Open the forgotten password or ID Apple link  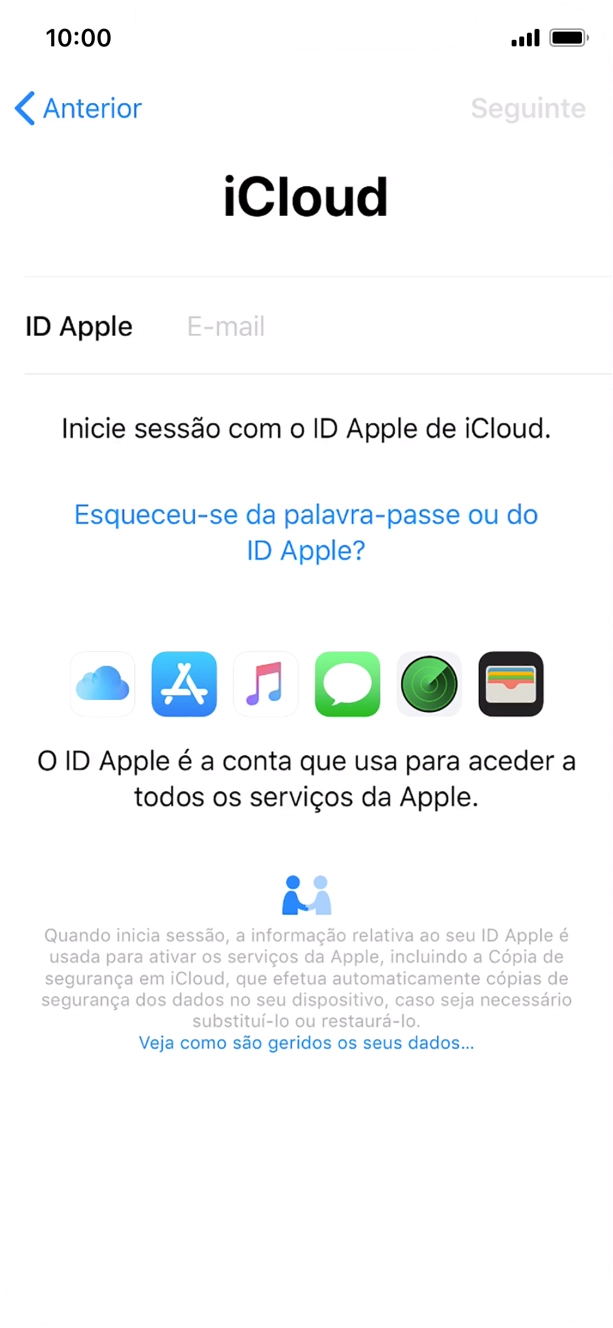pyautogui.click(x=306, y=533)
